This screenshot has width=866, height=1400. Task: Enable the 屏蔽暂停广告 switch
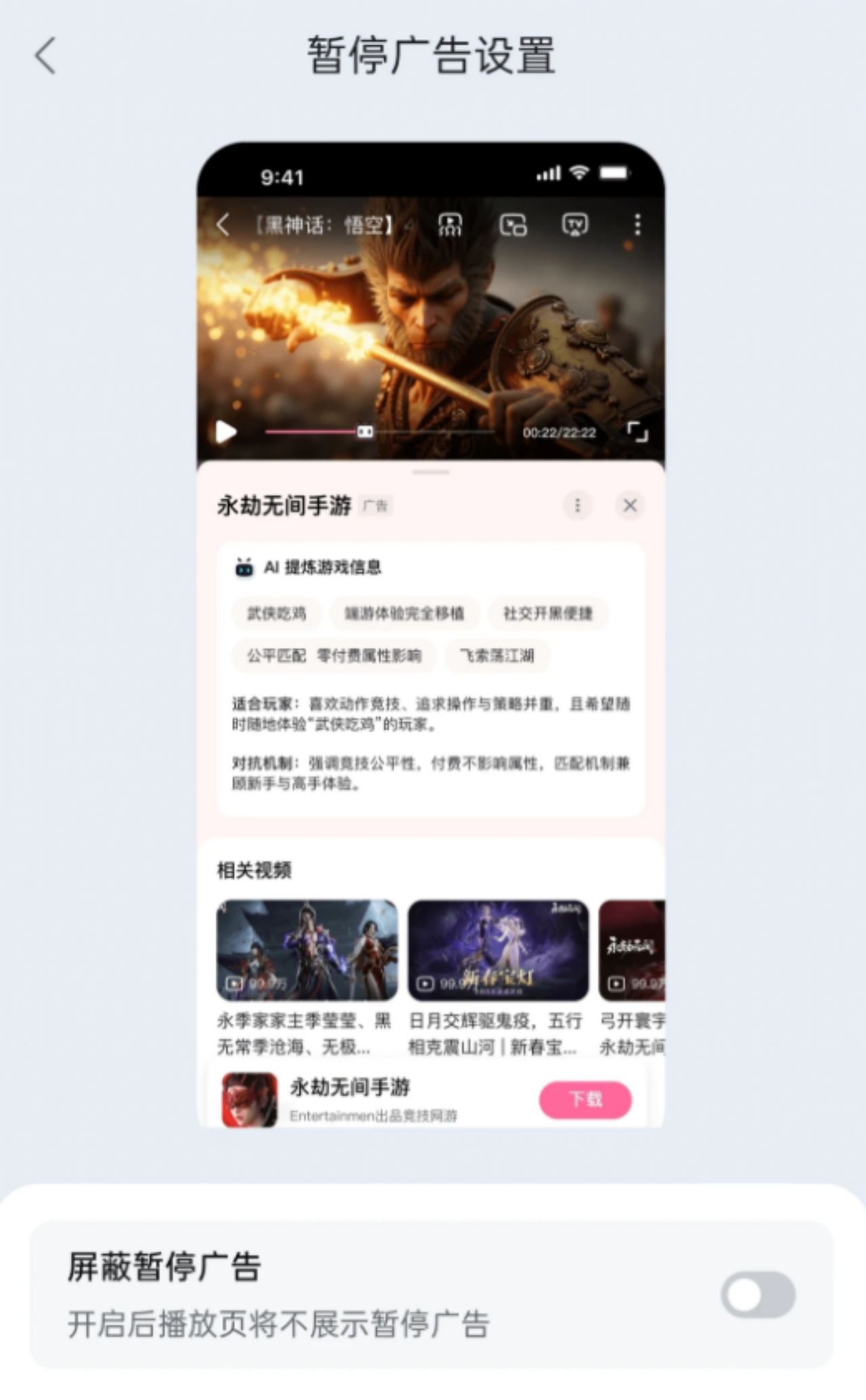758,1294
